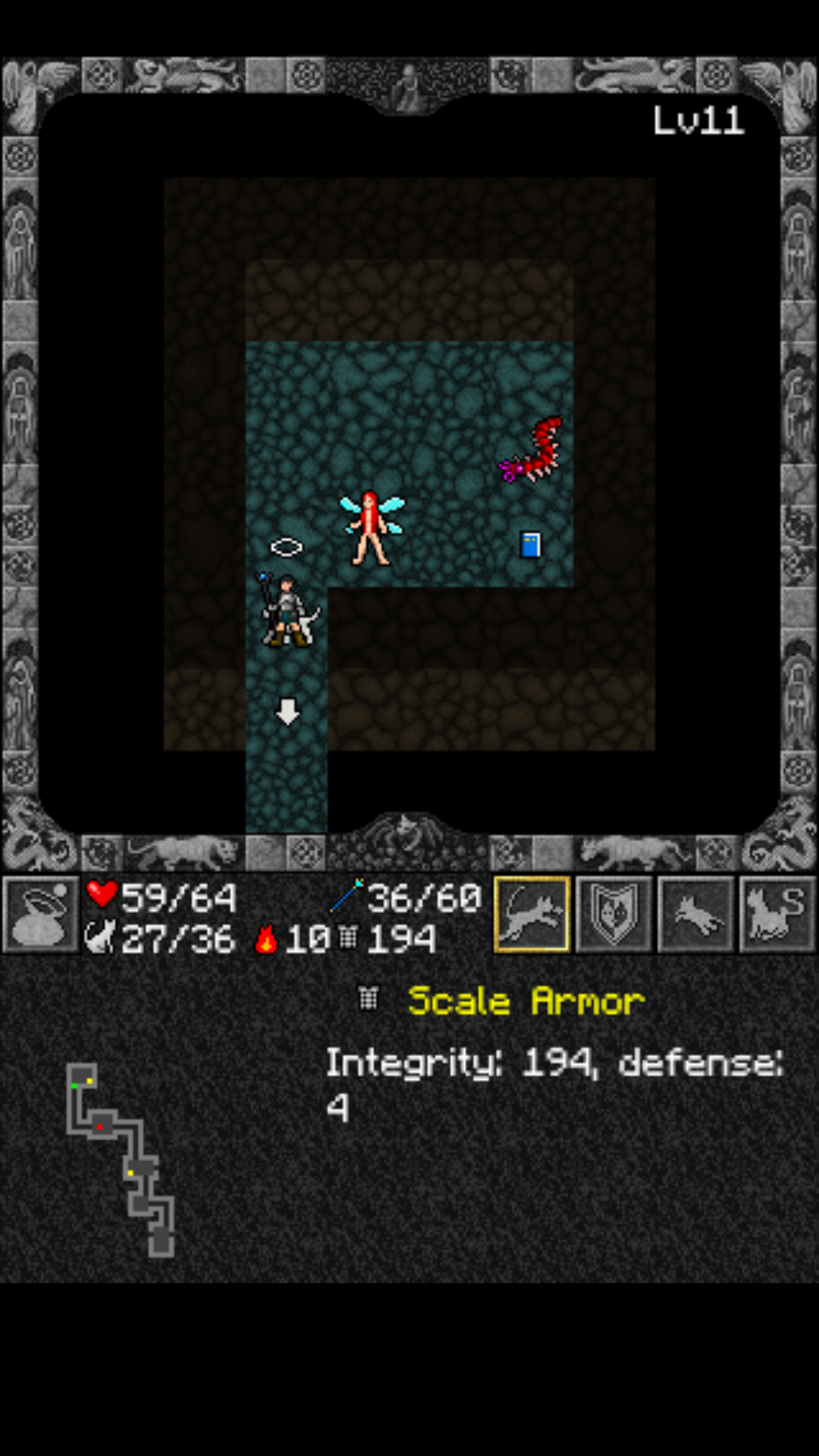Attack the red-haired winged fairy
The width and height of the screenshot is (819, 1456).
[x=371, y=529]
